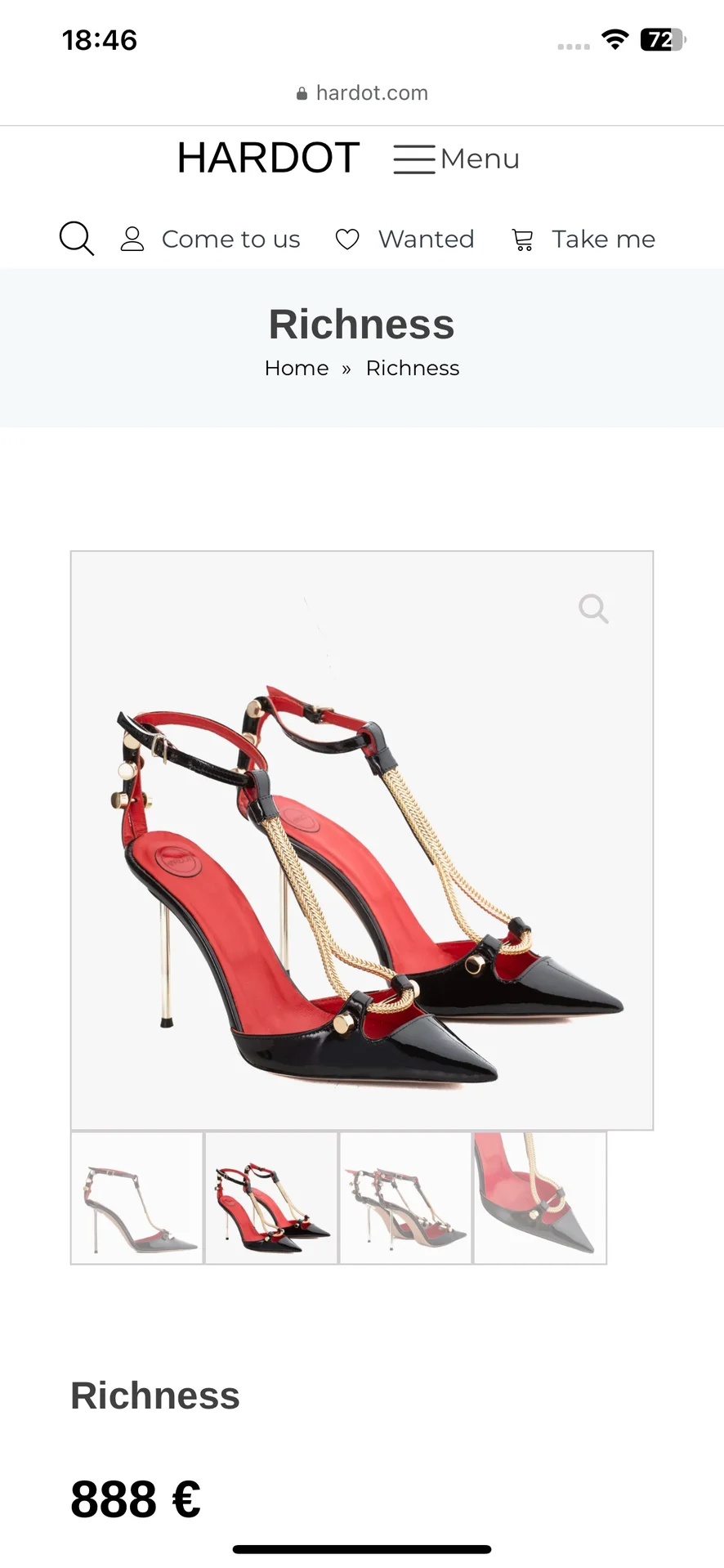724x1568 pixels.
Task: Select the fourth close-up toe thumbnail
Action: coord(539,1198)
